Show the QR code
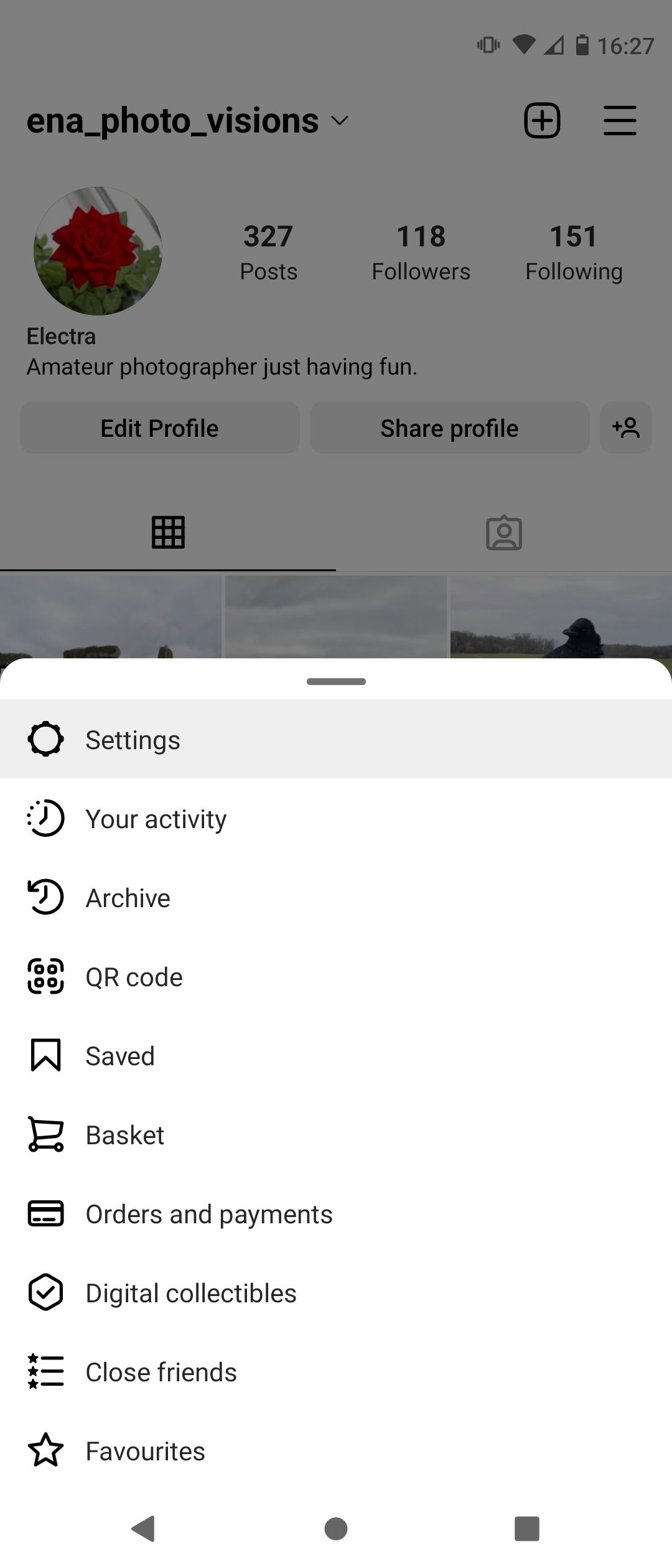Image resolution: width=672 pixels, height=1568 pixels. click(134, 977)
